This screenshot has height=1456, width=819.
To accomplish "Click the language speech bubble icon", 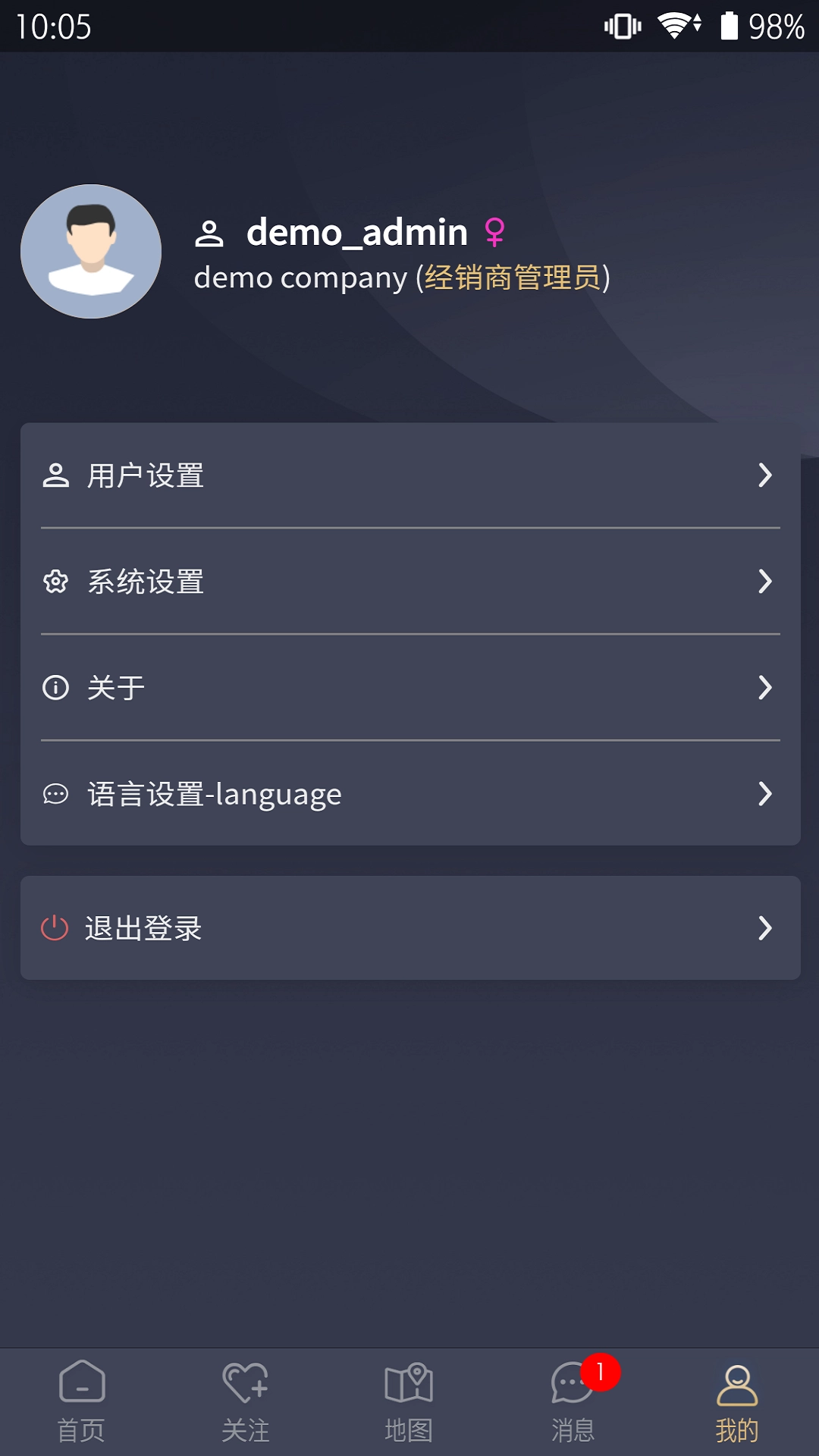I will (55, 794).
